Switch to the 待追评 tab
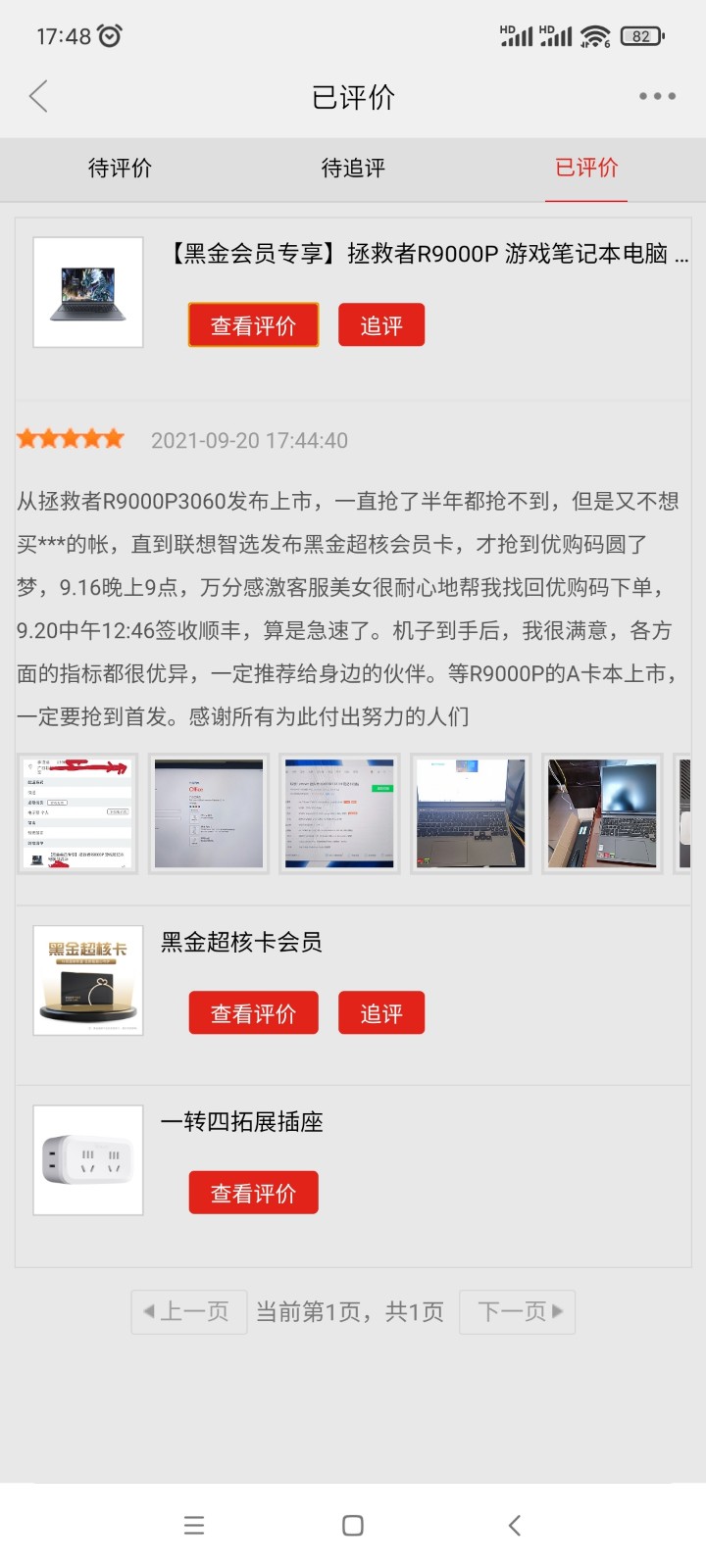 (x=353, y=168)
